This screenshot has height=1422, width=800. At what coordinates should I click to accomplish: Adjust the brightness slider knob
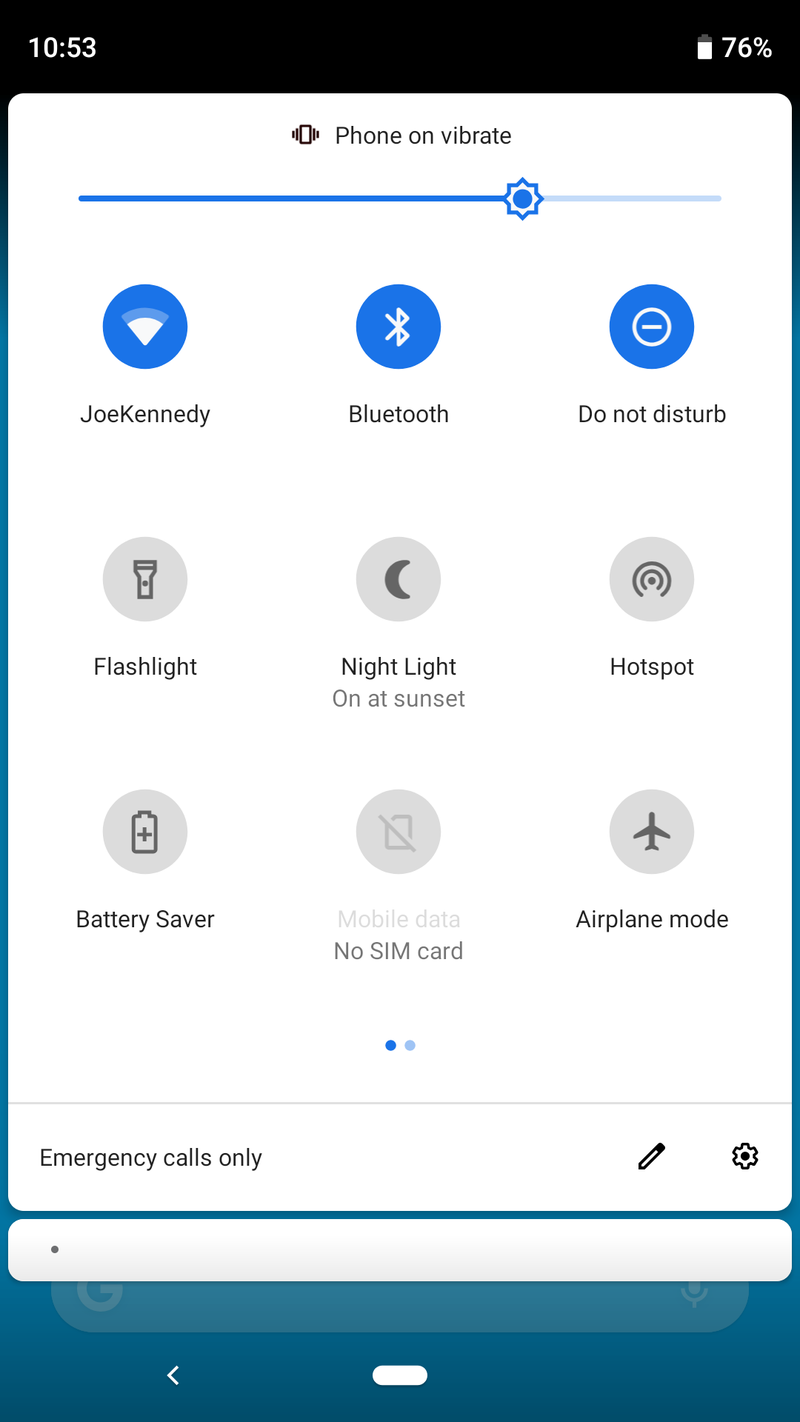522,198
